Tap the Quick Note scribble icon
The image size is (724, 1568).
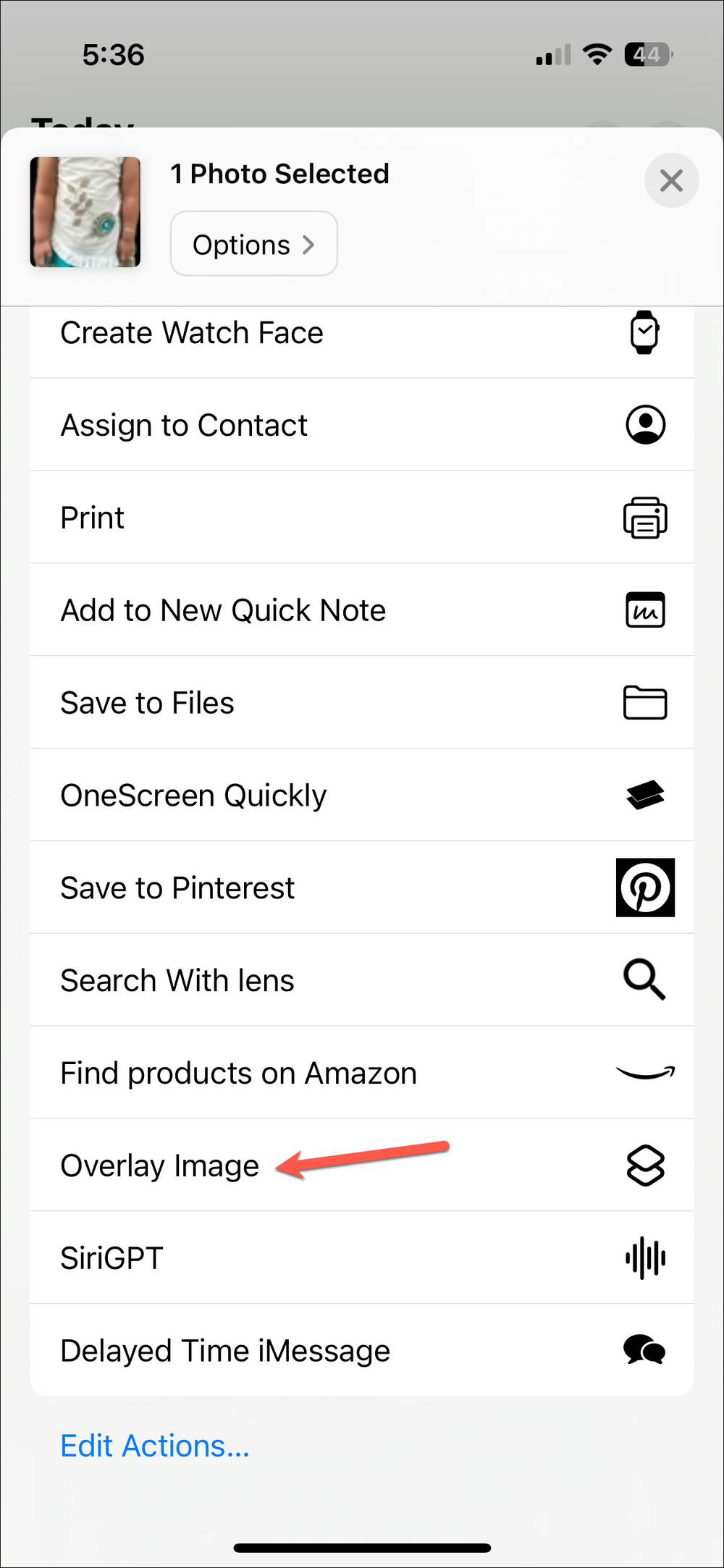point(644,610)
